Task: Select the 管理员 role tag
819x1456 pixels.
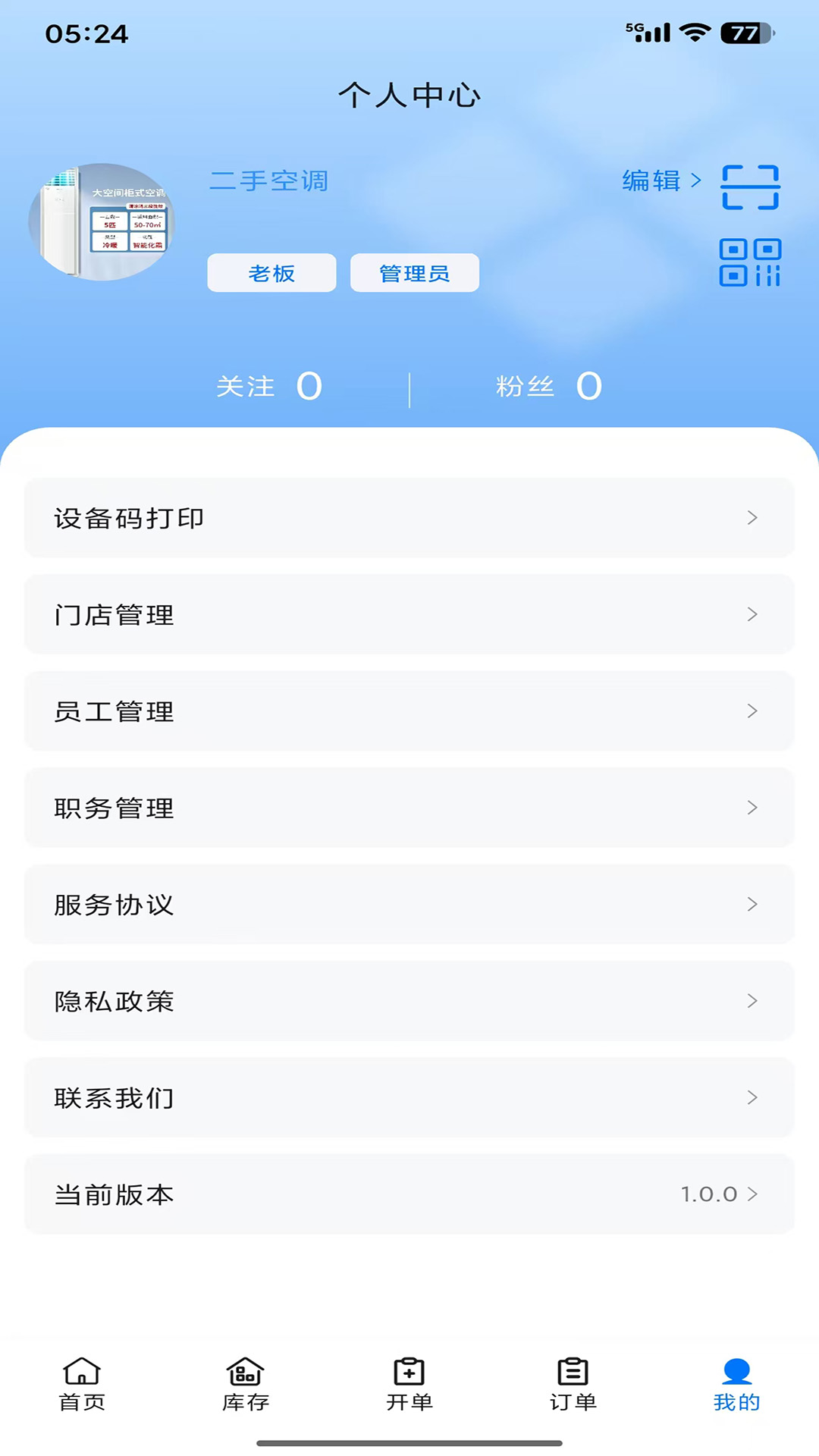Action: (414, 273)
